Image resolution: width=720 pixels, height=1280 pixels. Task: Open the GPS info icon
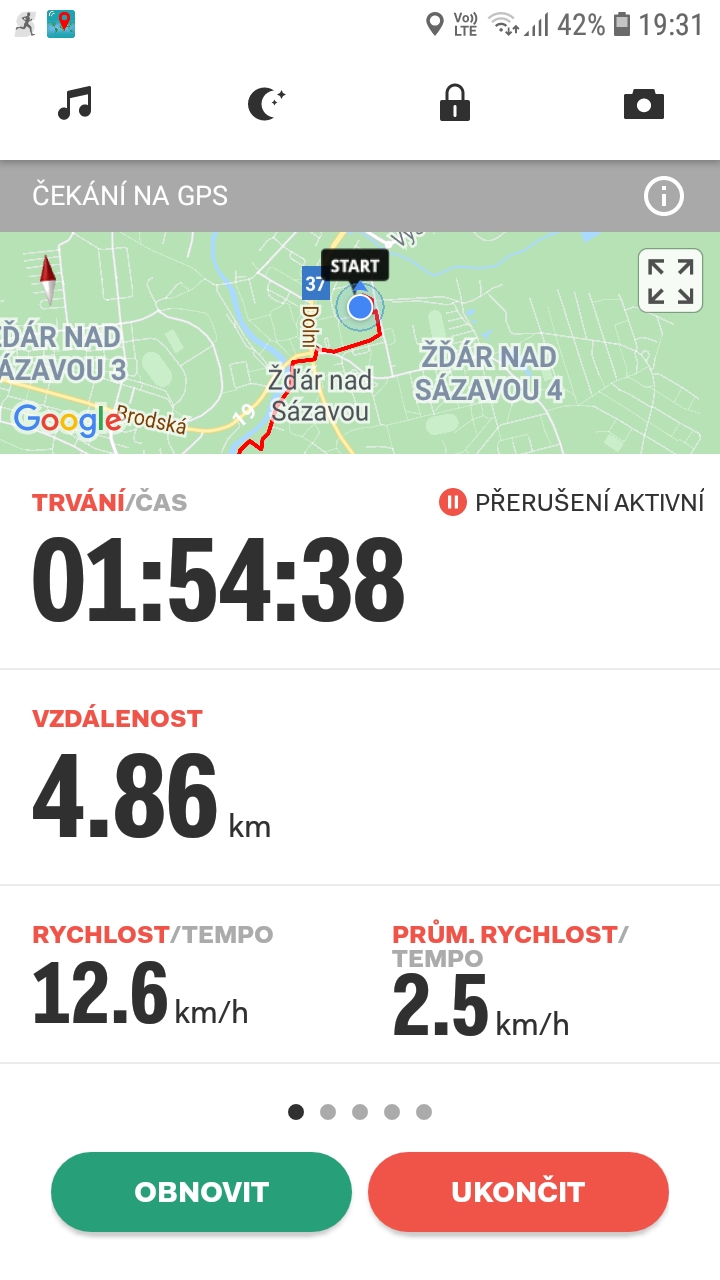tap(664, 196)
